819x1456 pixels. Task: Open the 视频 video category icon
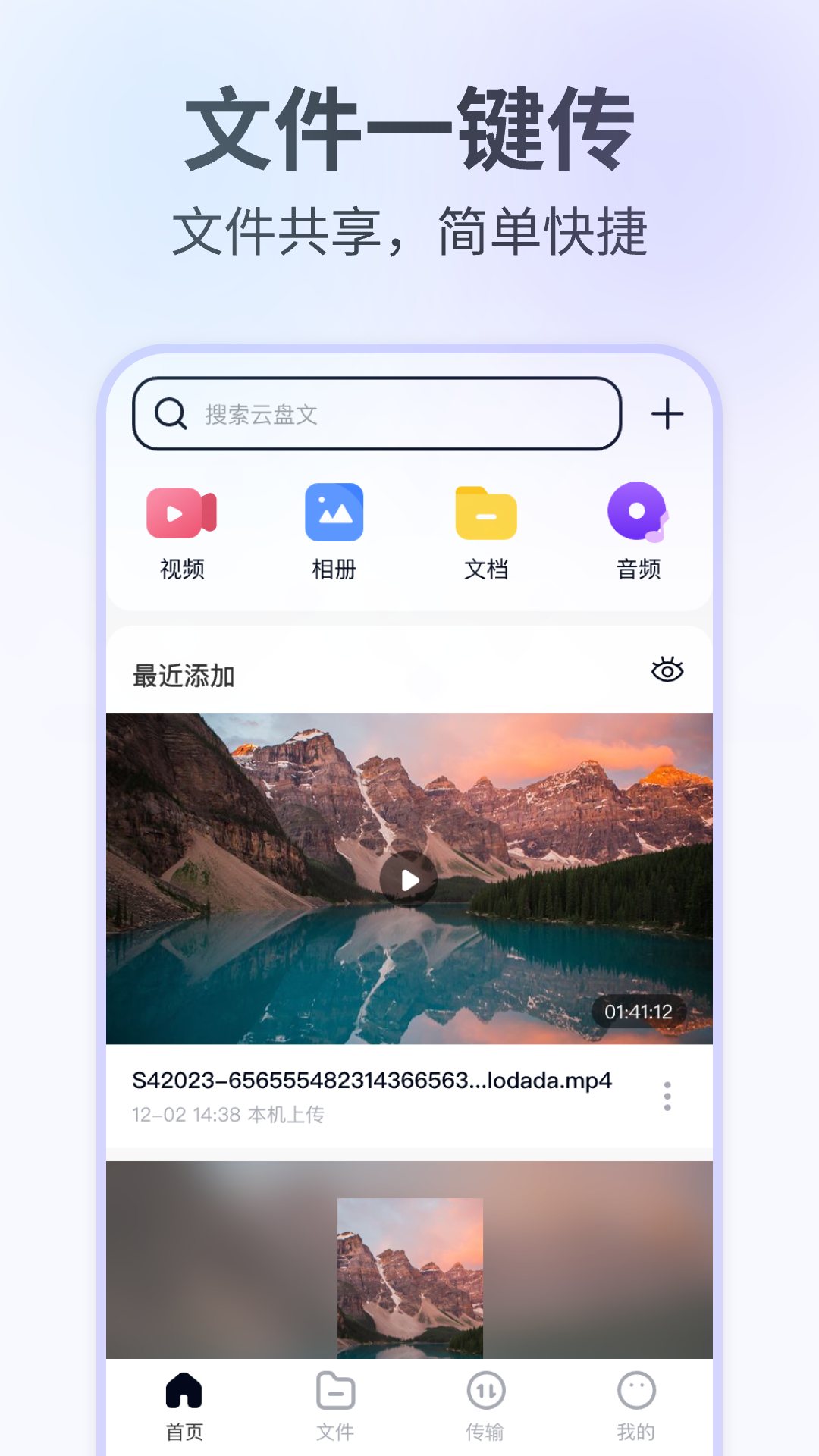[x=184, y=513]
